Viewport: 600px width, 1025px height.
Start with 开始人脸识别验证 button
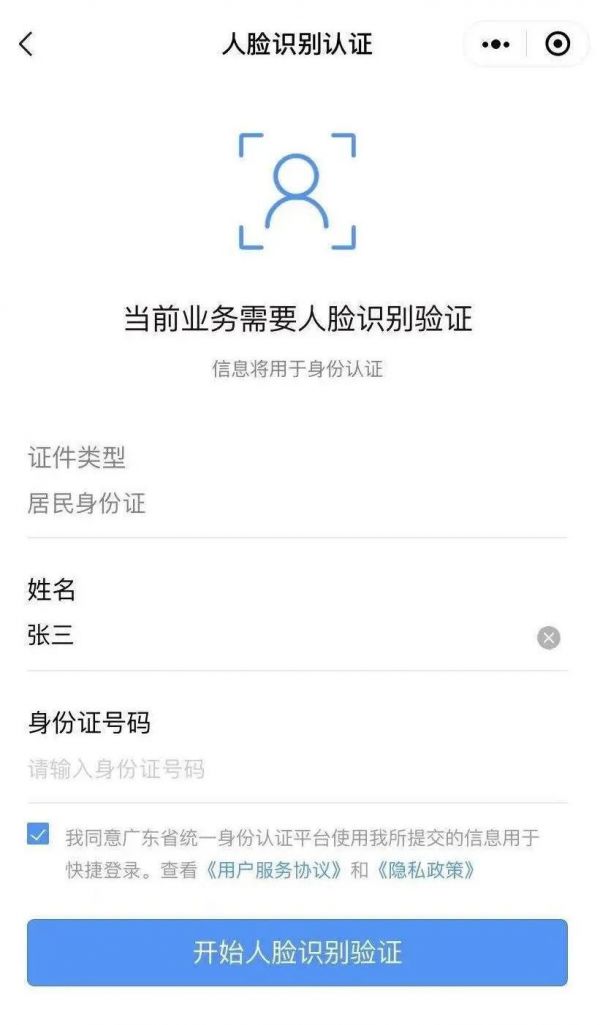coord(297,952)
